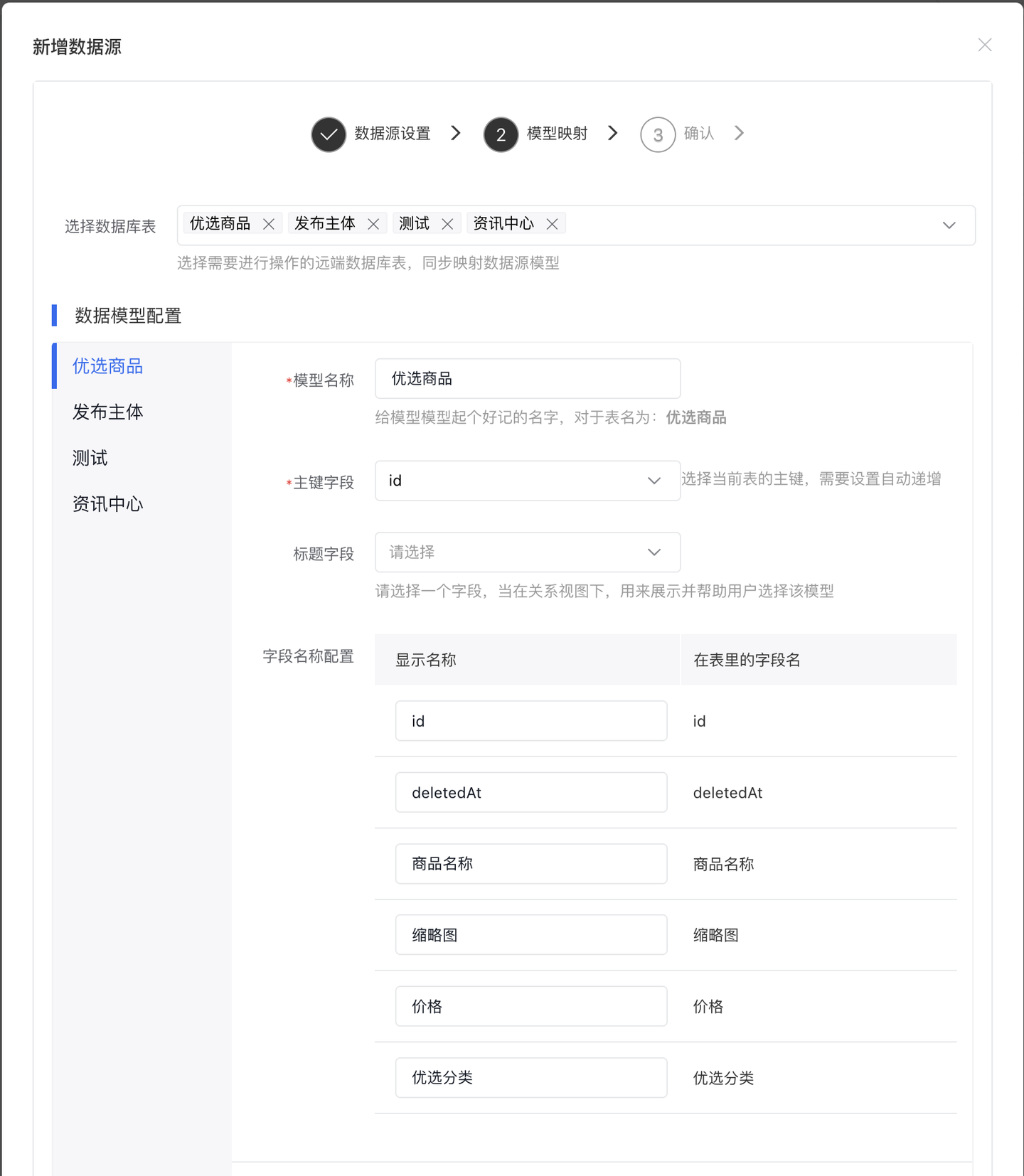Edit display name for 缩略图

coord(531,935)
